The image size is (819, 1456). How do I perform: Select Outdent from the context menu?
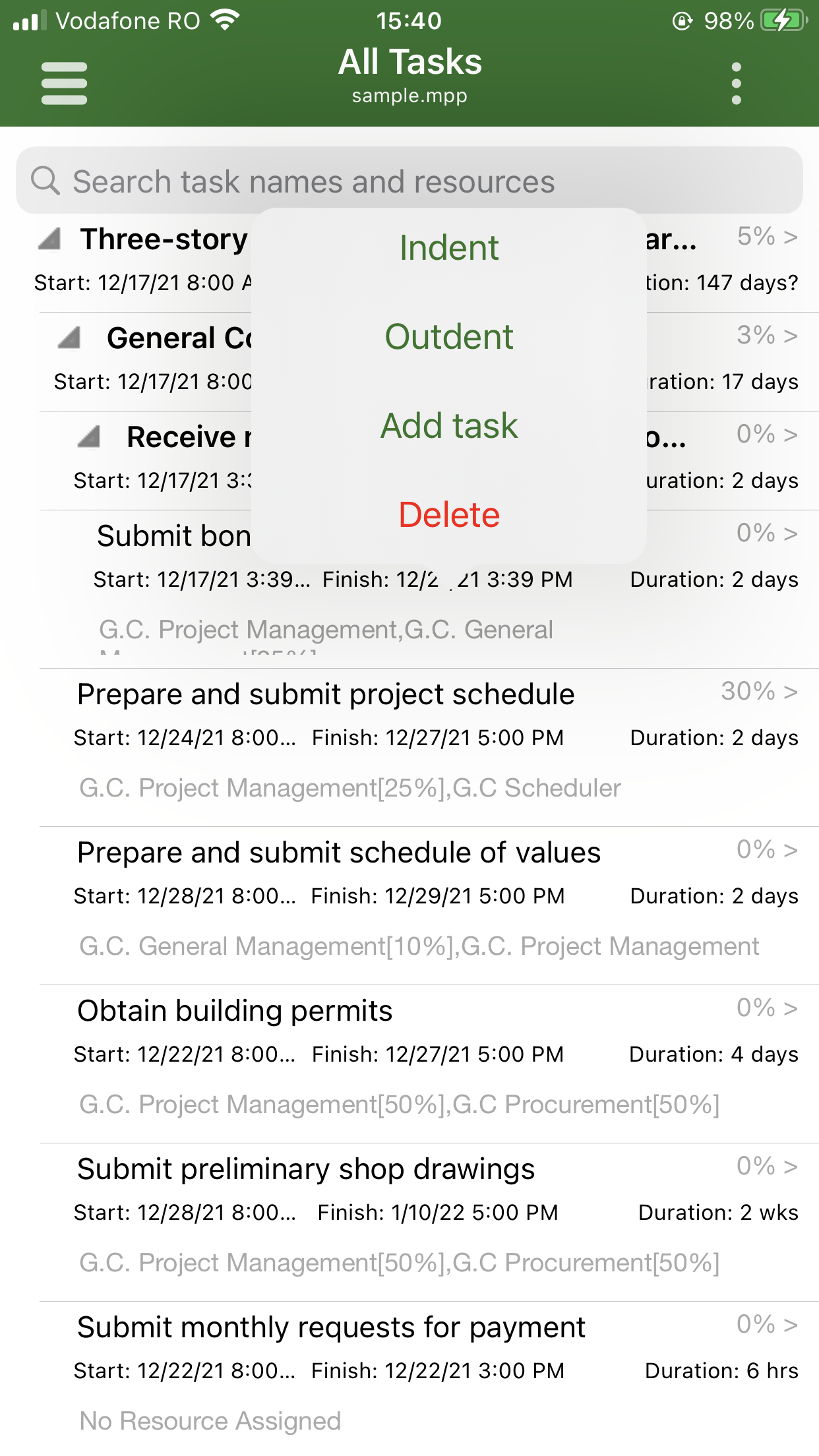click(449, 336)
